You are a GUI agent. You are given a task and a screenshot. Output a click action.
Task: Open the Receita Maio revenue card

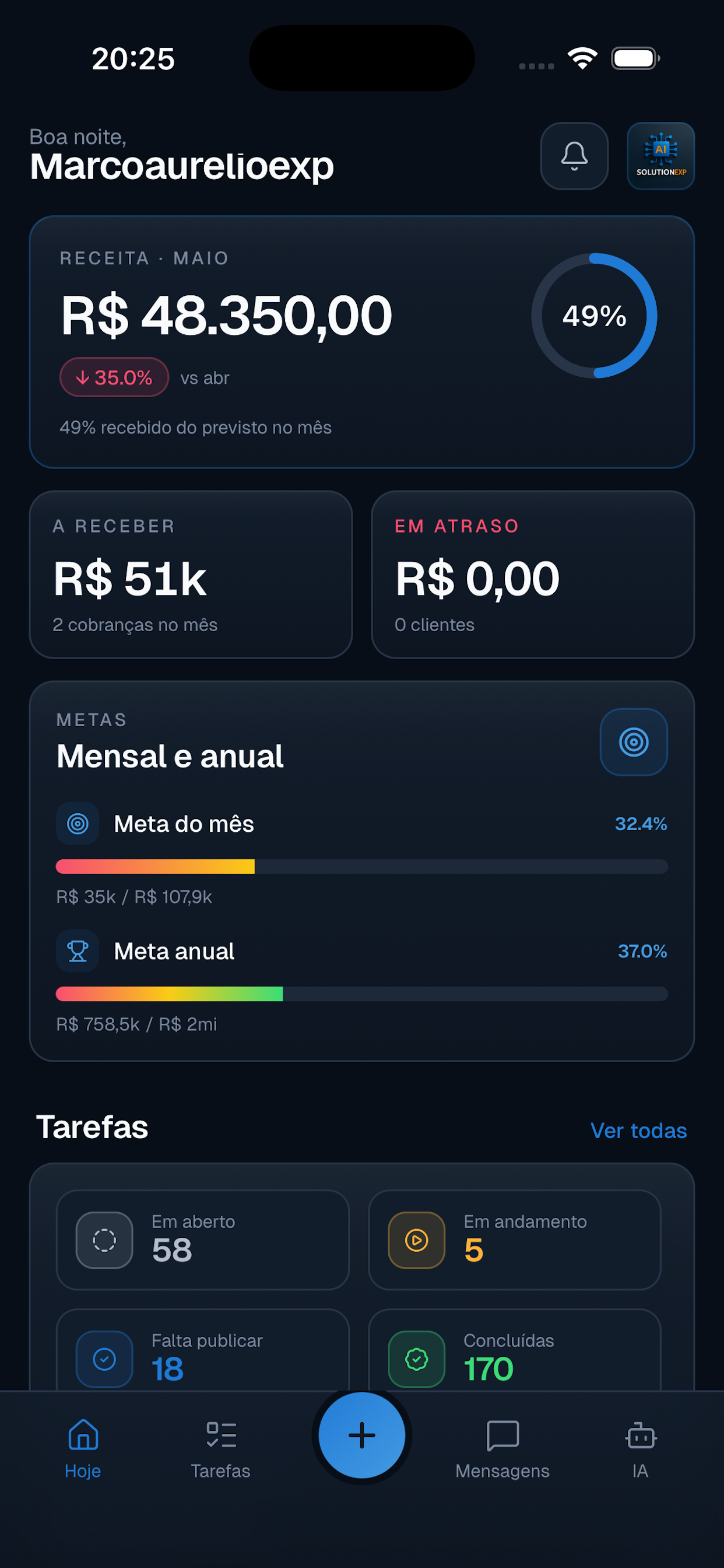[362, 342]
